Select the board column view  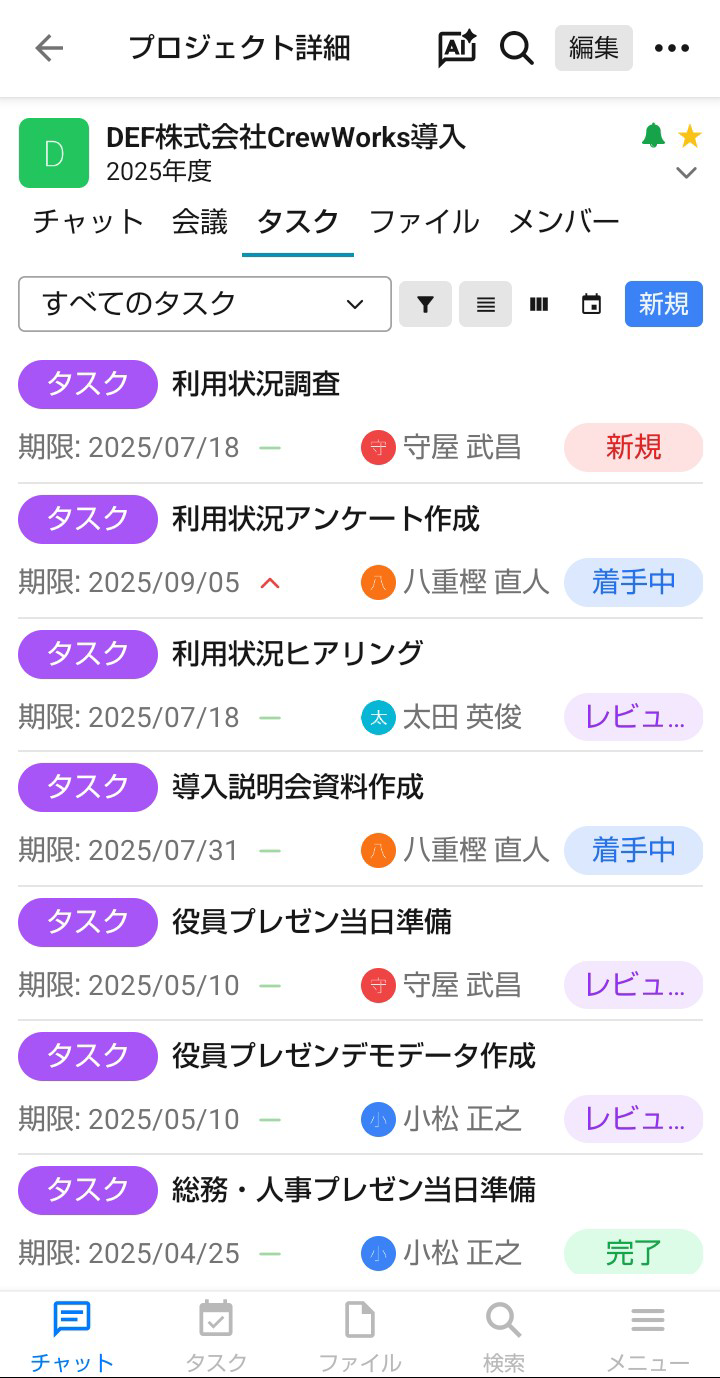539,305
